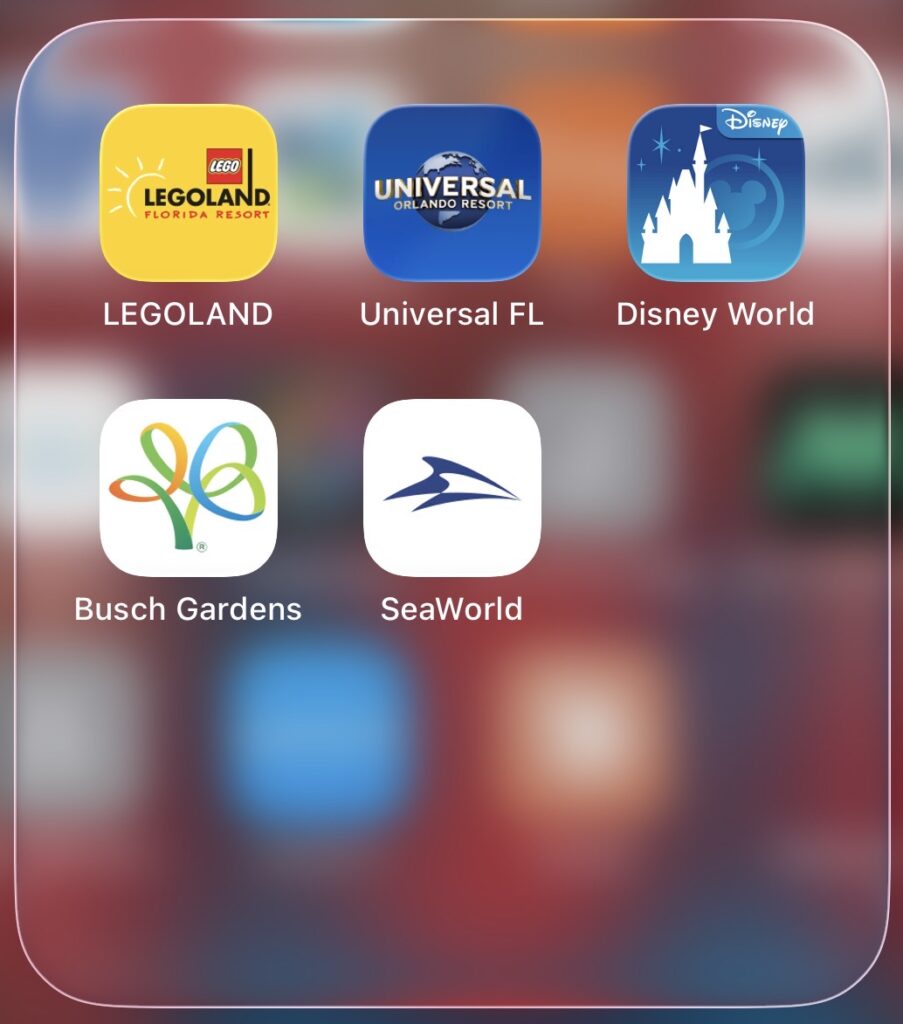
Task: Open the LEGOLAND app
Action: 188,193
